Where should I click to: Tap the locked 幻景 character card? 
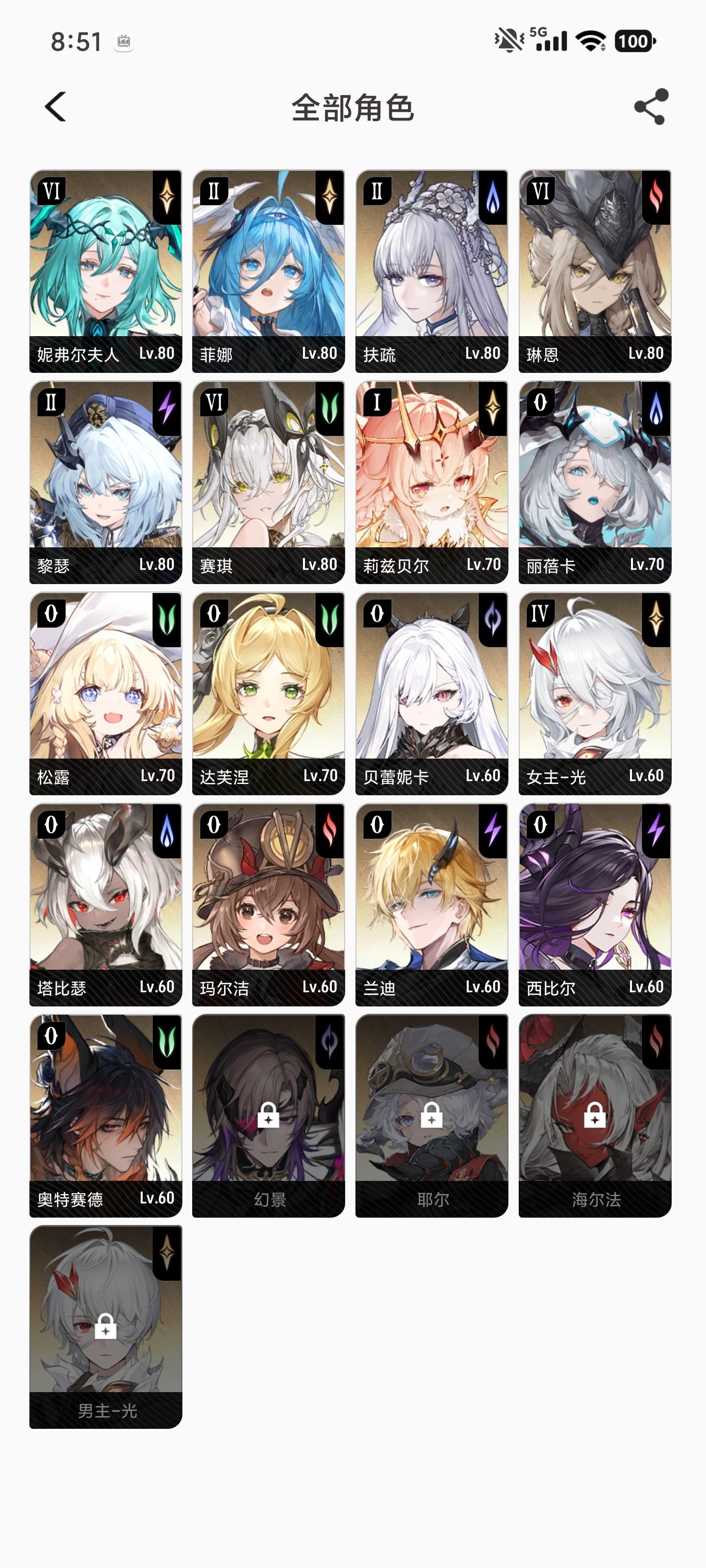coord(268,1116)
